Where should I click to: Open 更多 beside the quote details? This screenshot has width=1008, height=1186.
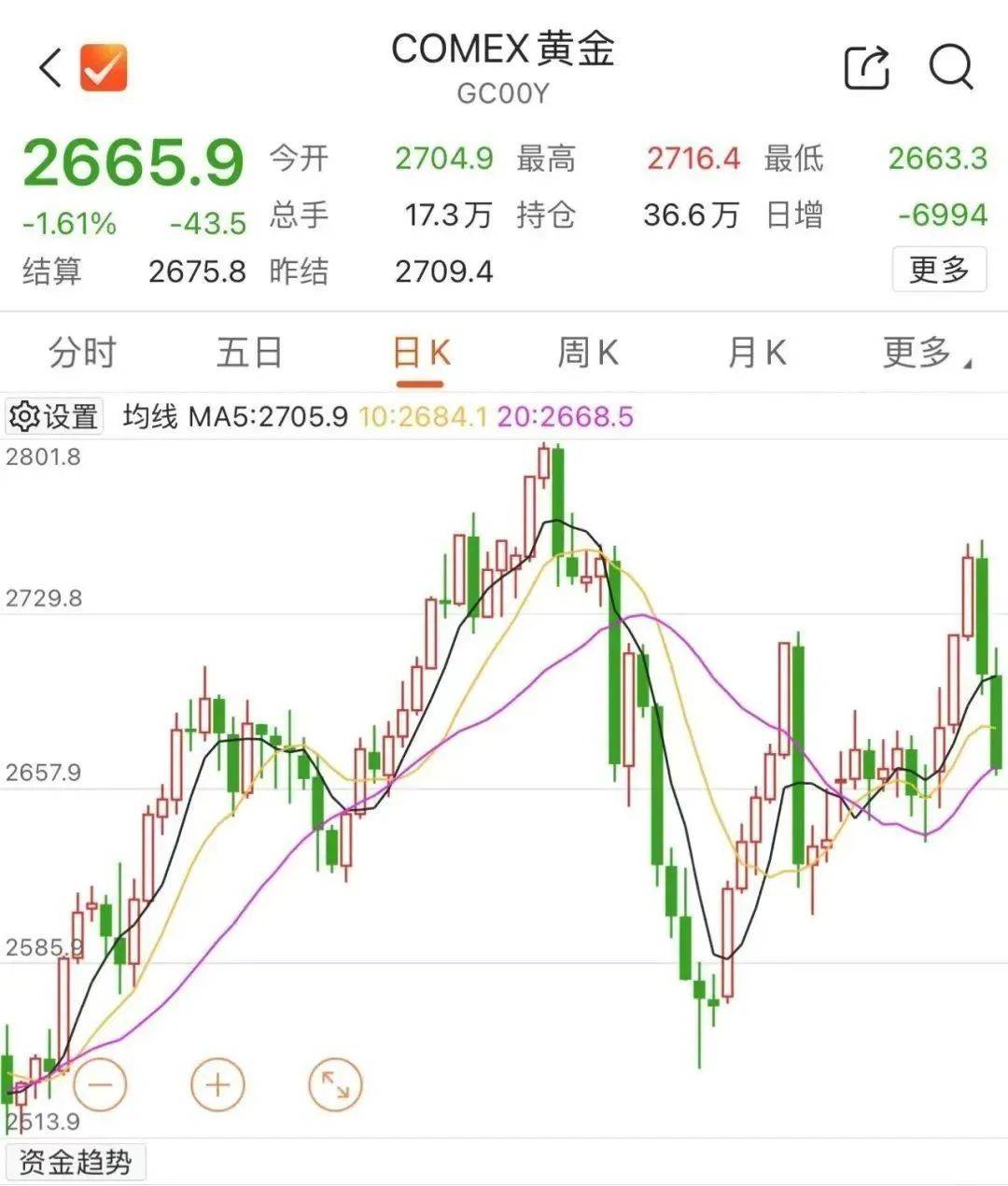tap(940, 269)
